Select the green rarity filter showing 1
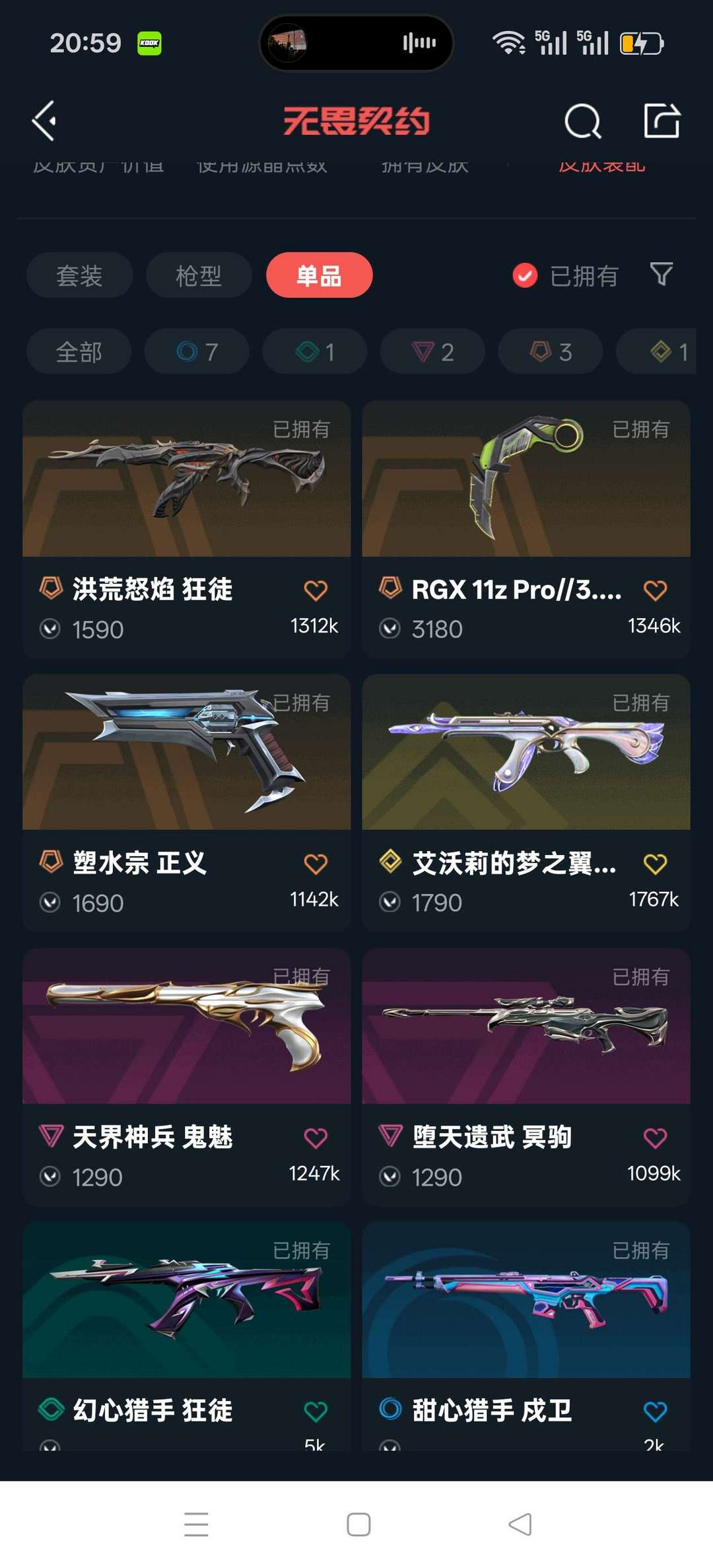 pyautogui.click(x=314, y=351)
